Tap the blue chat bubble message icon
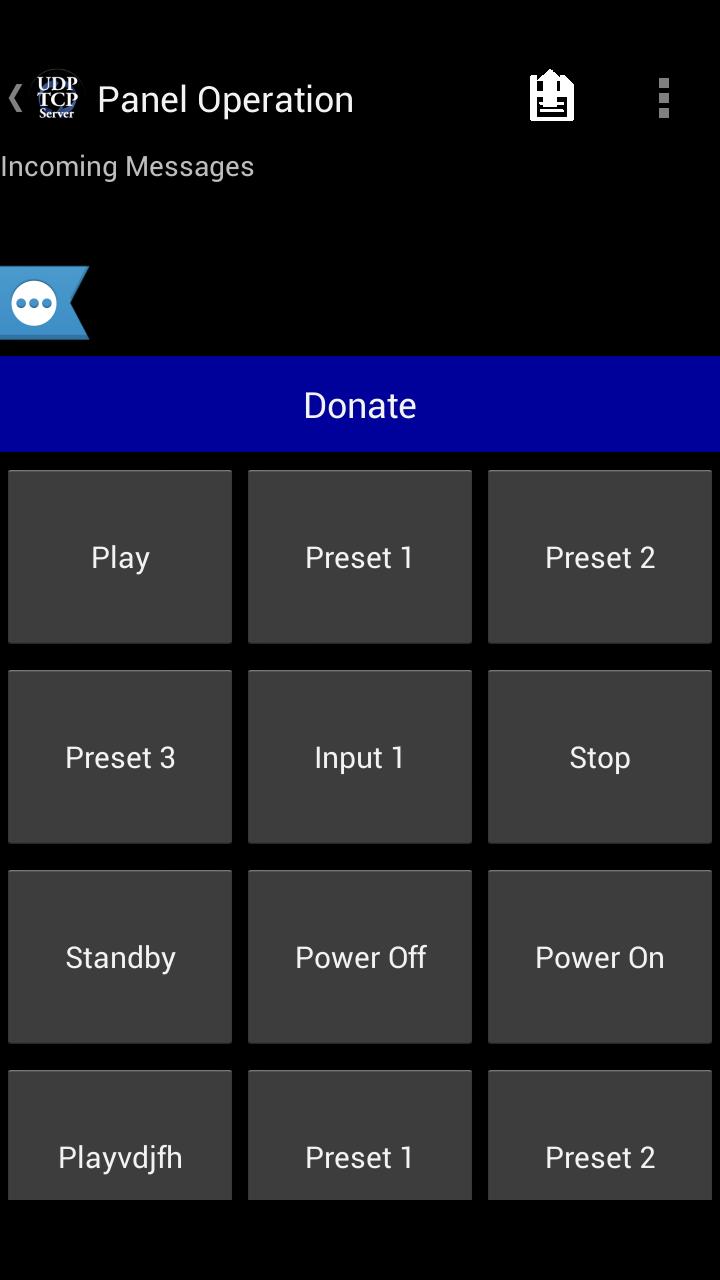The image size is (720, 1280). [x=36, y=301]
